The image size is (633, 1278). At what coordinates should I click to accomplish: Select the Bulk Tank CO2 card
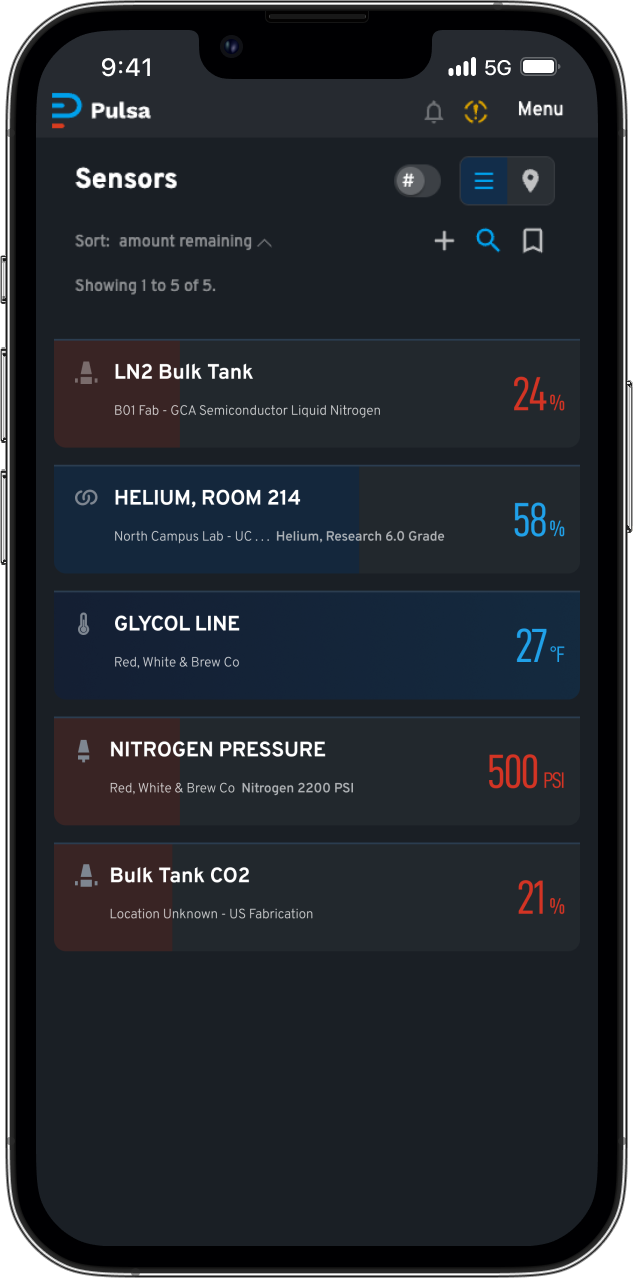(x=316, y=897)
